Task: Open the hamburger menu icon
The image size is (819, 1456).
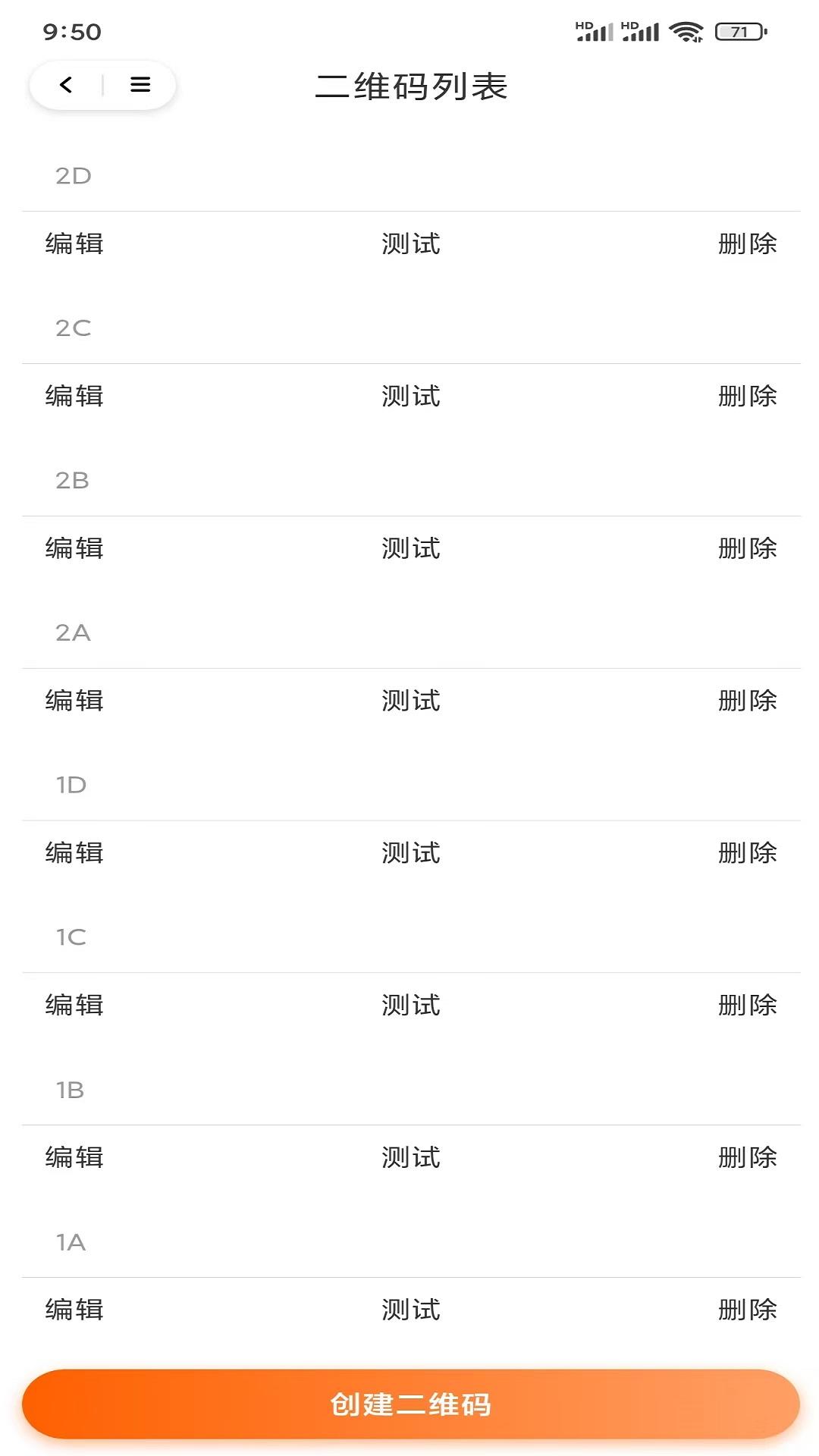Action: (140, 85)
